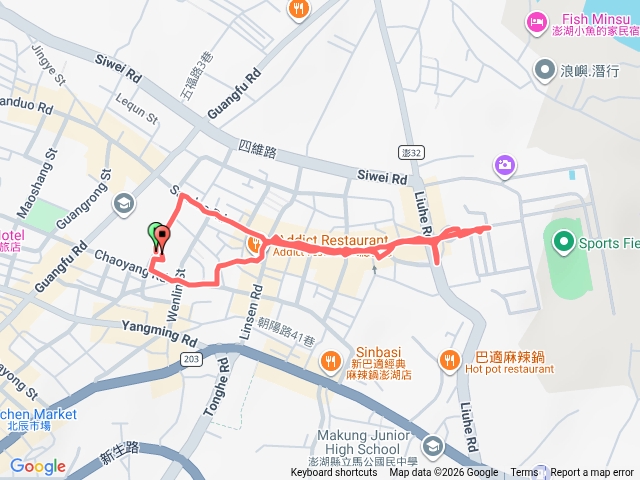
Task: Open the 浪嶼.潛行 place marker
Action: click(545, 69)
